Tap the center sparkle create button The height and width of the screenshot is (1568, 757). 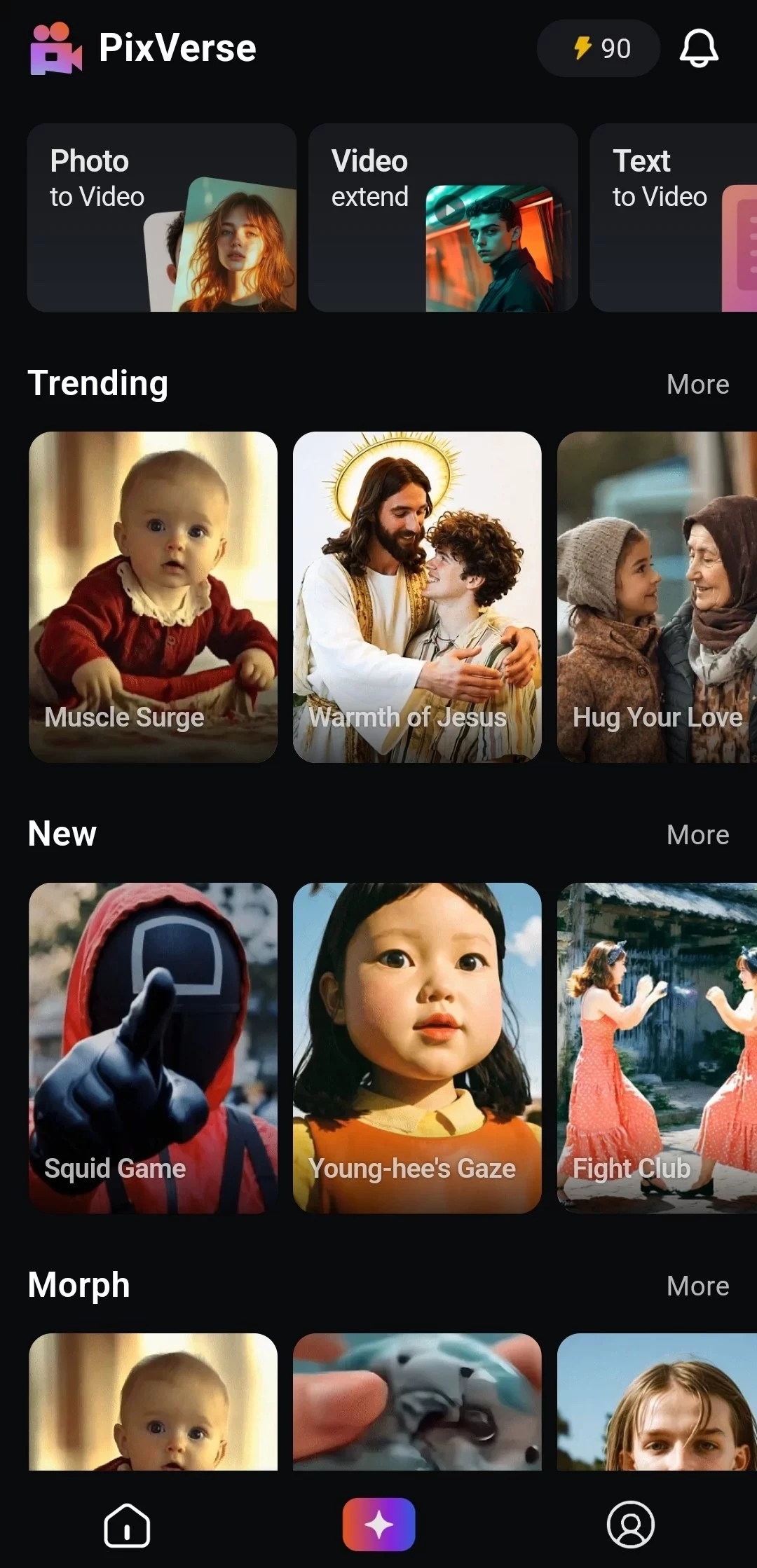point(378,1525)
